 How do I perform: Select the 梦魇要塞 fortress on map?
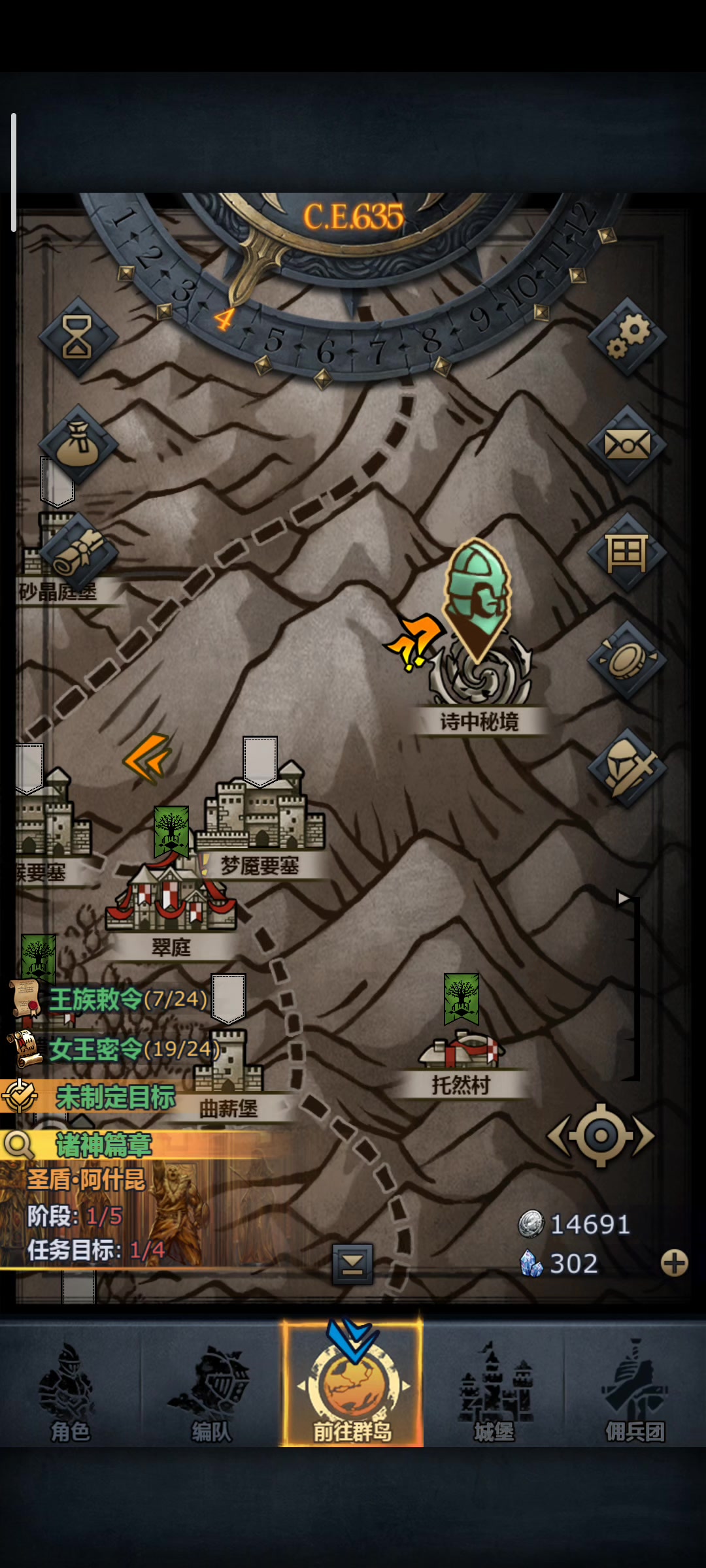click(x=260, y=817)
